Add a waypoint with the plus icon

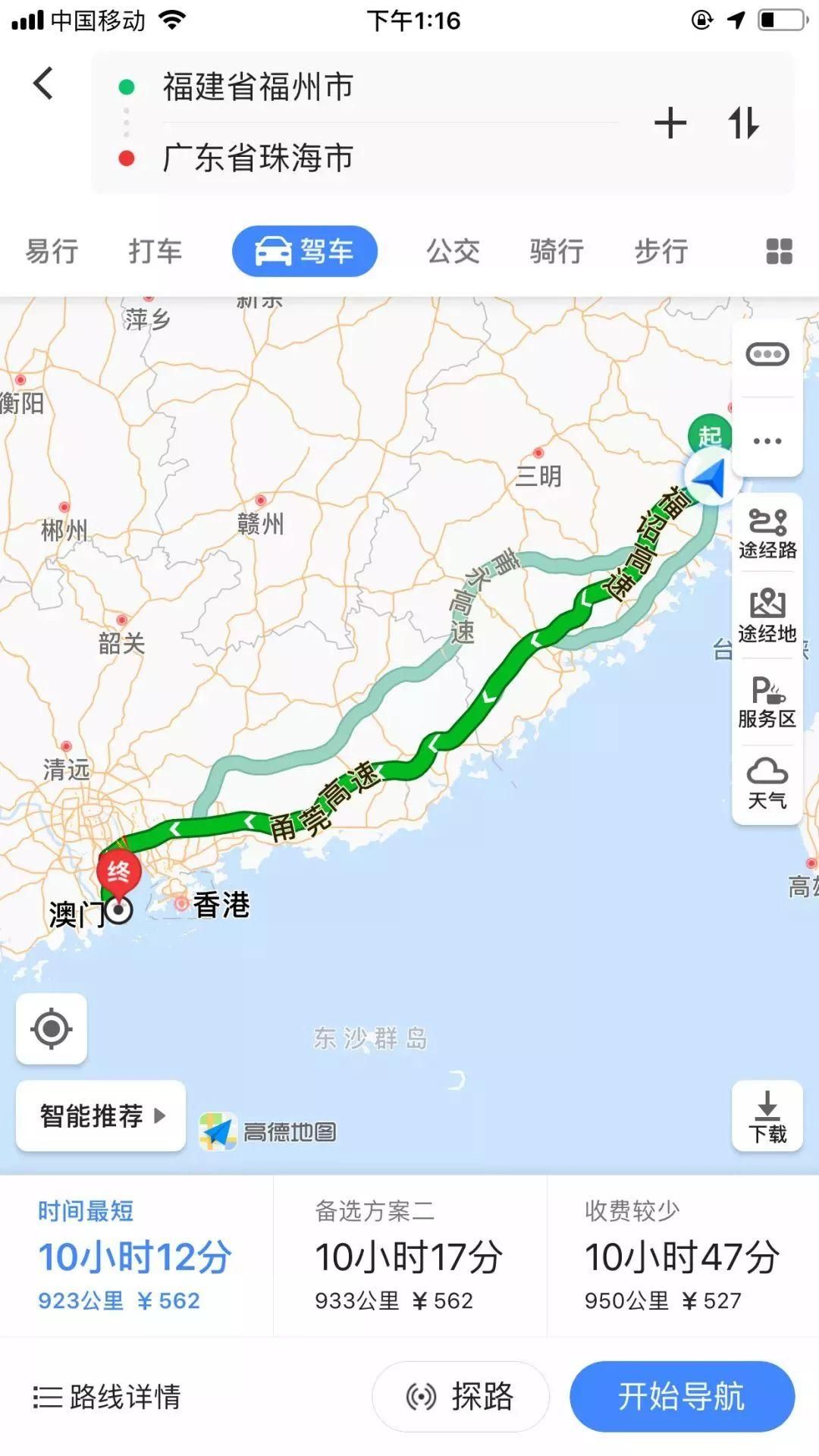[670, 123]
